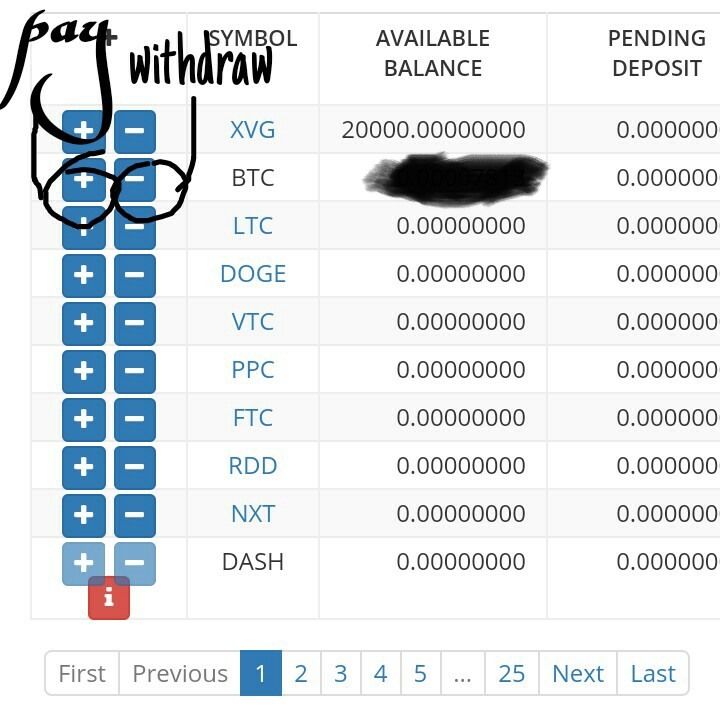The width and height of the screenshot is (720, 722).
Task: Tap the minus button in the FTC row
Action: point(135,418)
